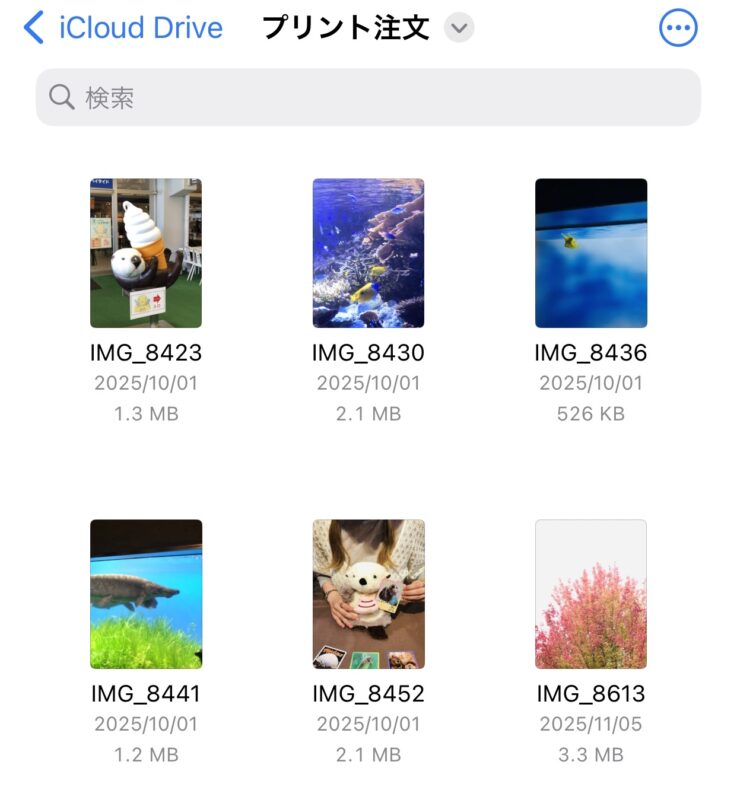Open IMG_8613 dated 2025/11/05

591,594
